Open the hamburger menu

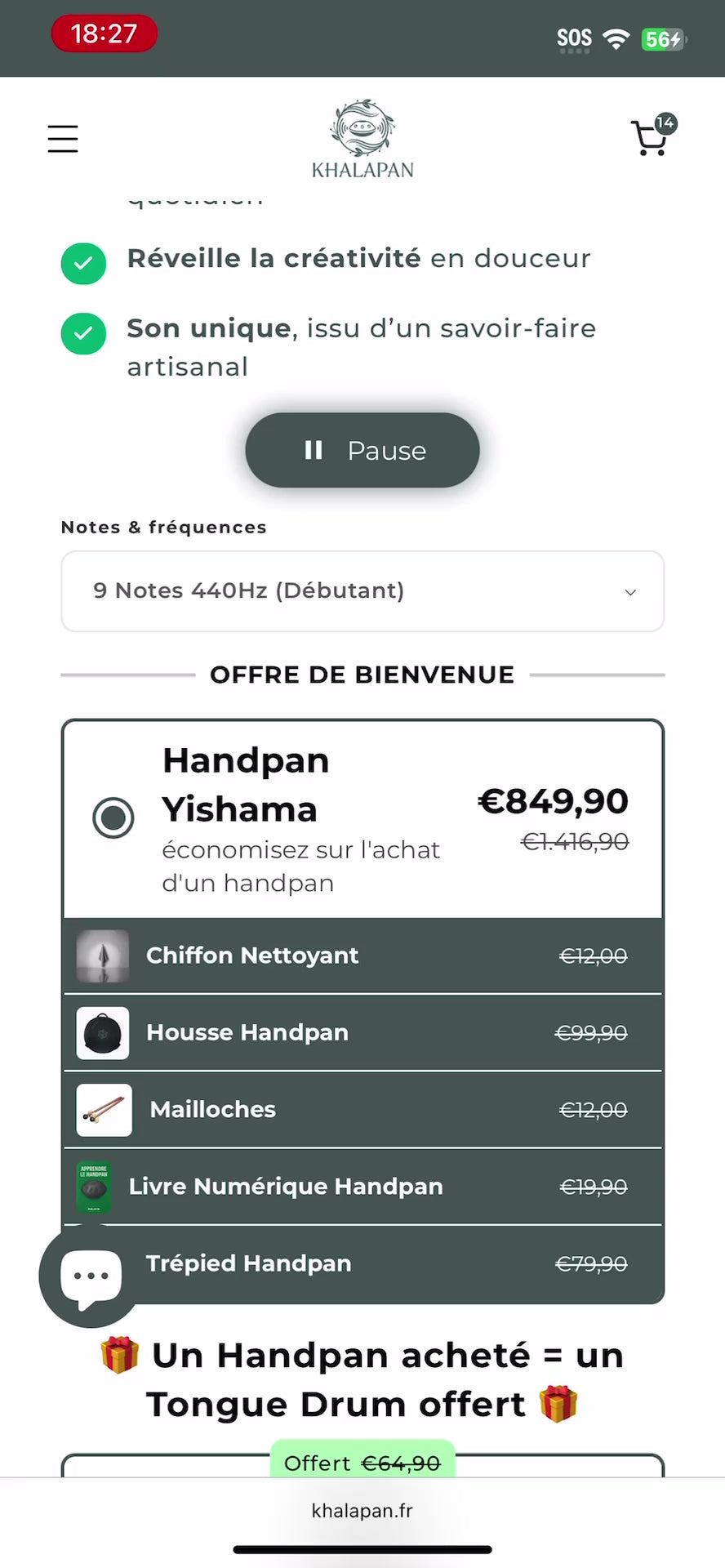click(x=63, y=139)
